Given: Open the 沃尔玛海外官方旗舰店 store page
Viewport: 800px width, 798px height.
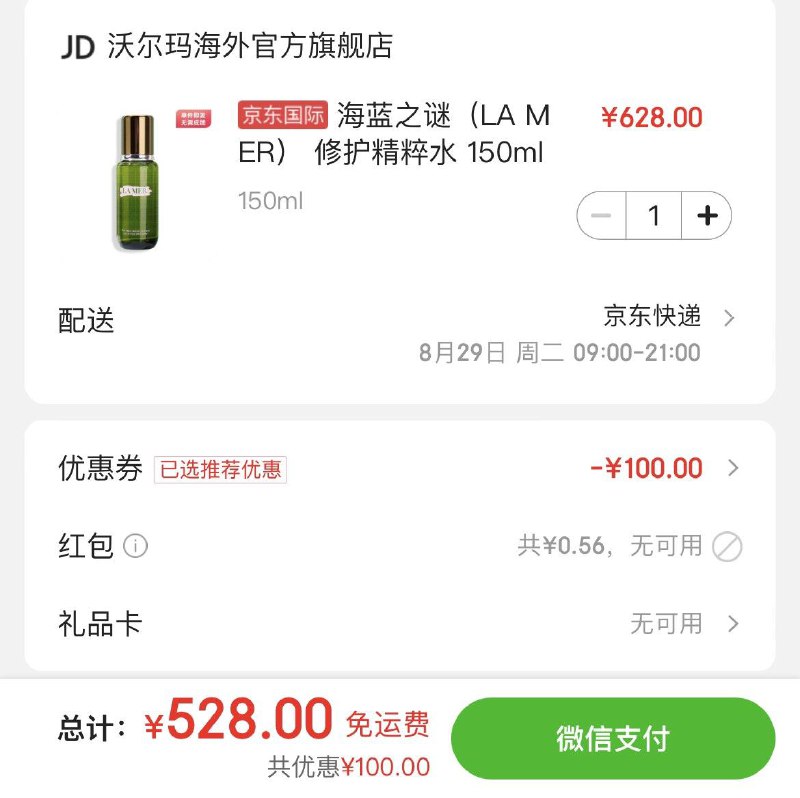Looking at the screenshot, I should [250, 46].
